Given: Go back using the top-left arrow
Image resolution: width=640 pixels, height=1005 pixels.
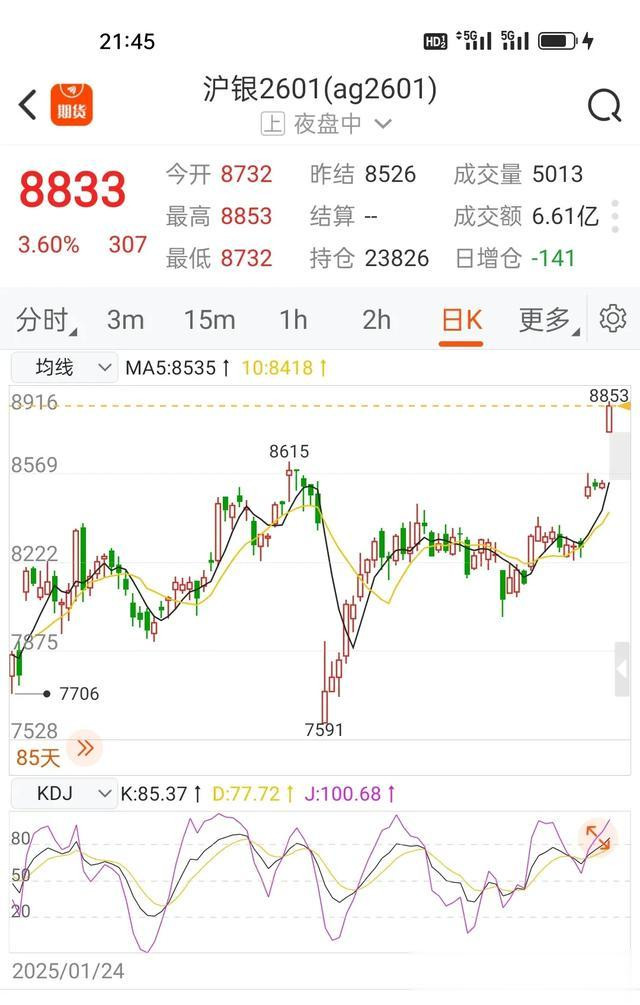Looking at the screenshot, I should coord(28,104).
